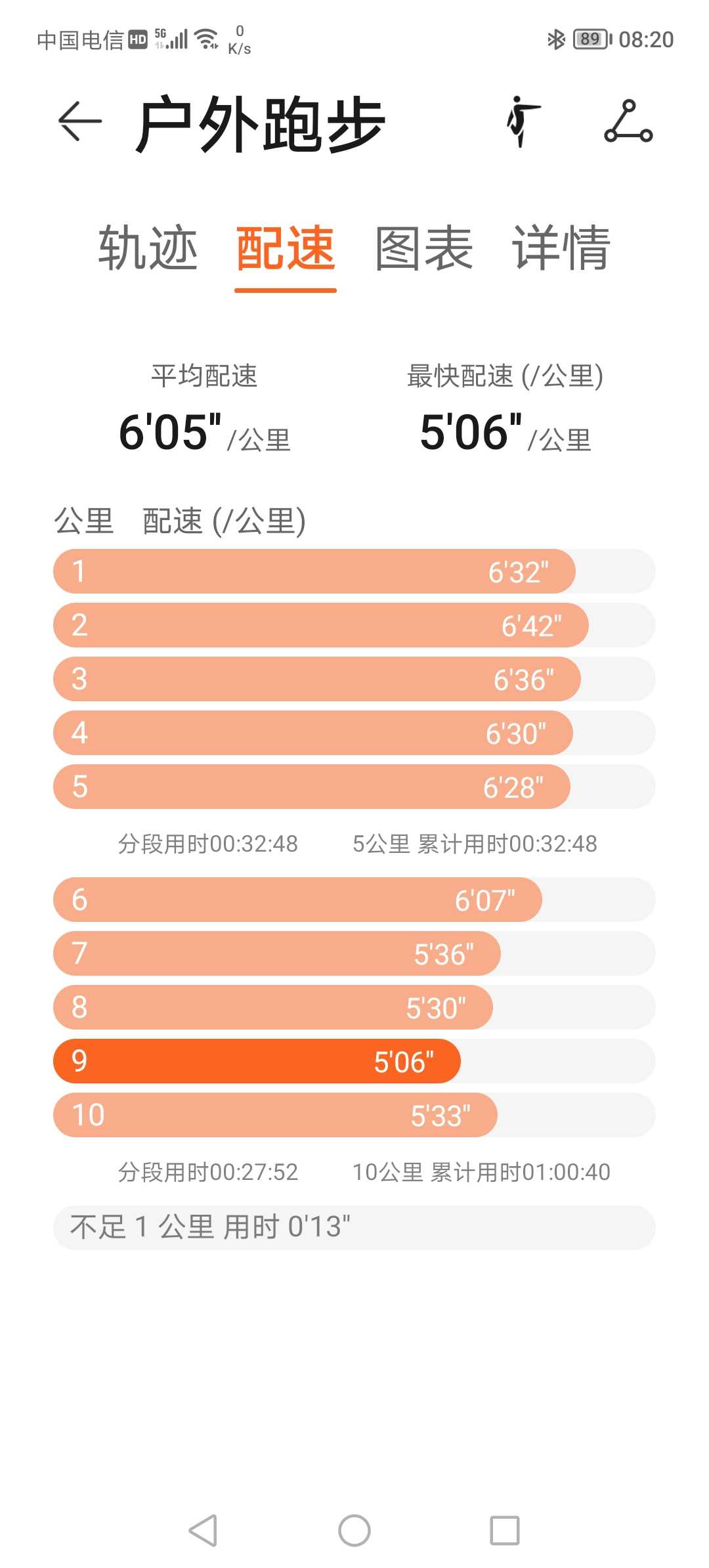This screenshot has width=709, height=1568.
Task: Tap the system home button
Action: tap(354, 1531)
